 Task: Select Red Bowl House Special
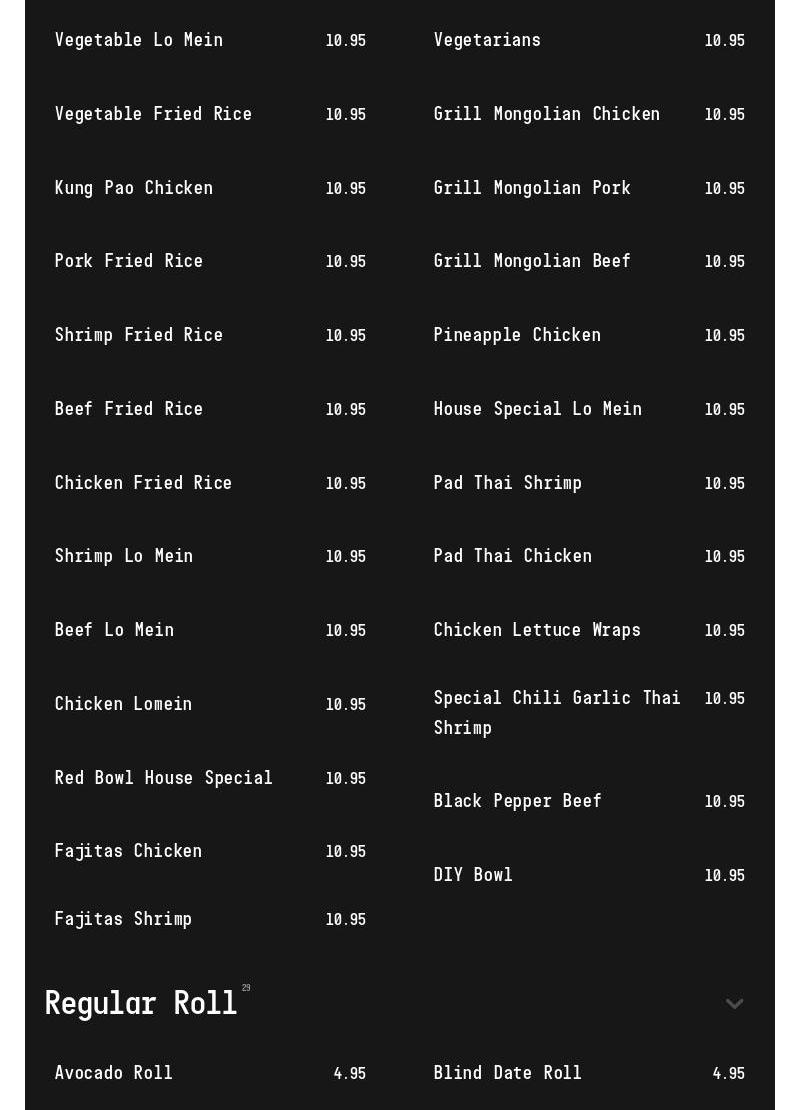click(x=164, y=778)
